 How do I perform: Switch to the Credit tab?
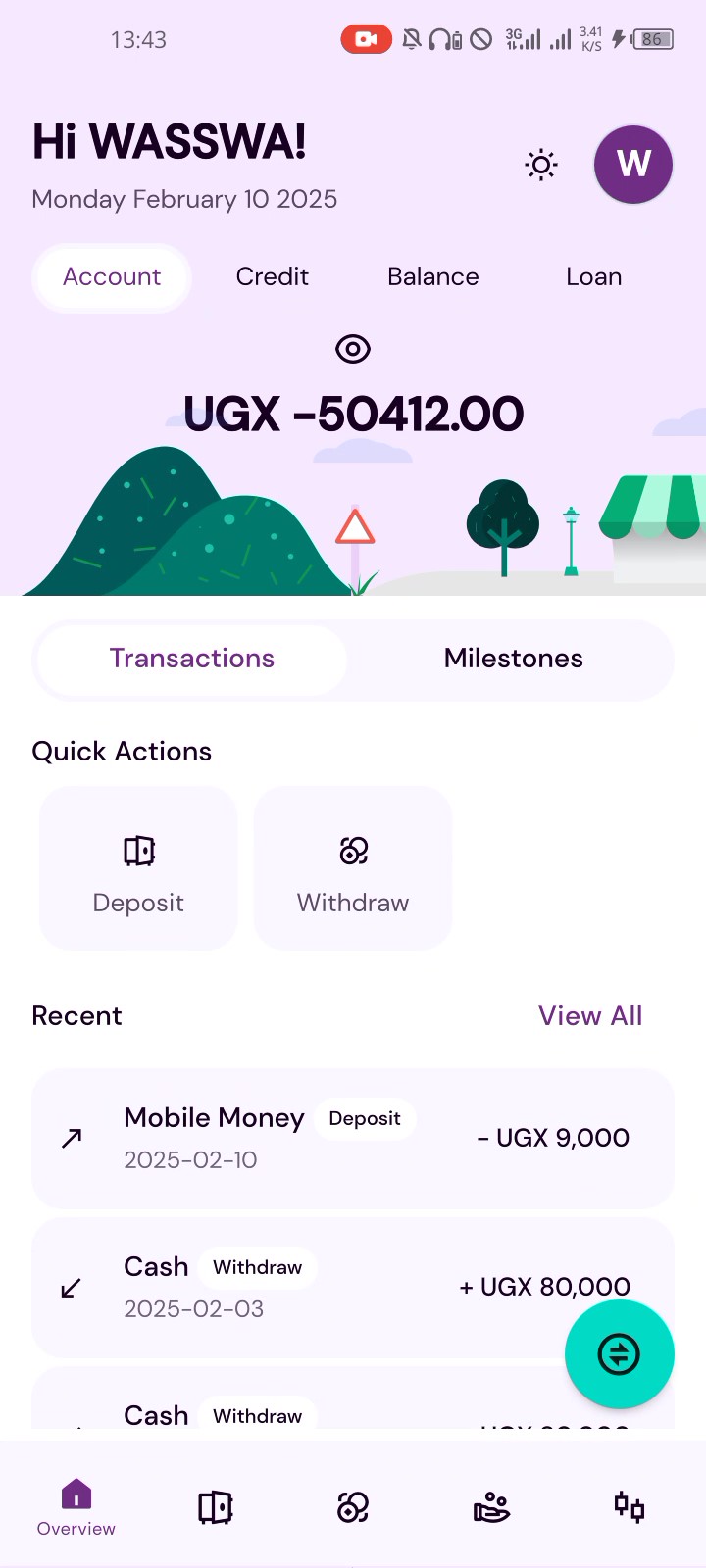click(272, 277)
